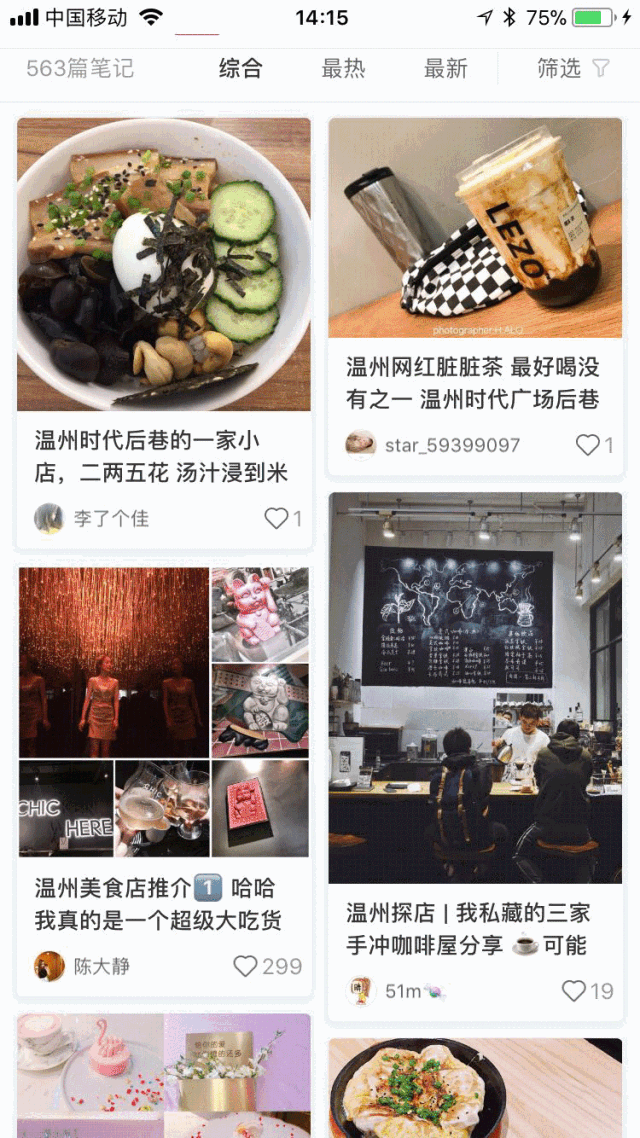Open the 温州美食店推介 note
The height and width of the screenshot is (1138, 640).
coord(164,712)
